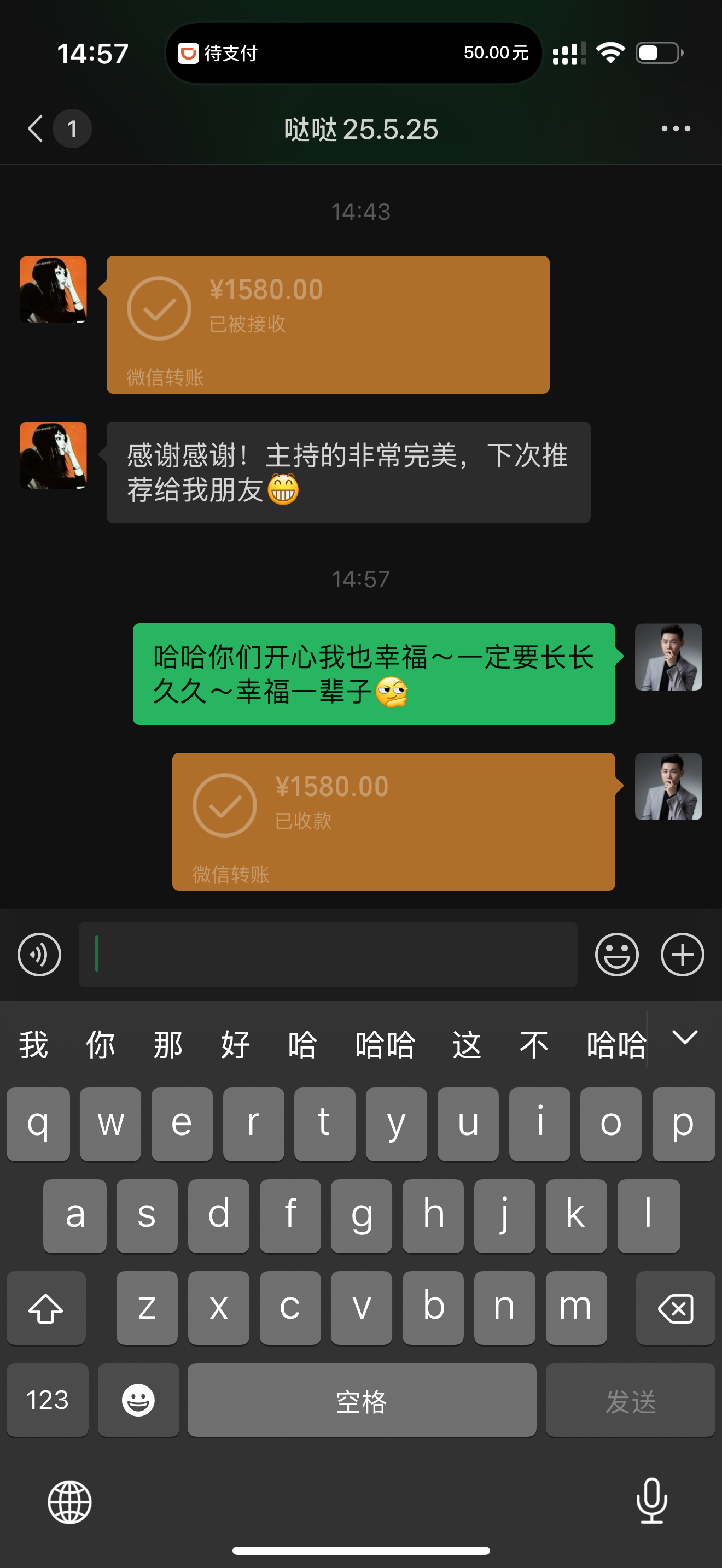Open the keyboard emoji key
Screen dimensions: 722x1568
point(138,1400)
